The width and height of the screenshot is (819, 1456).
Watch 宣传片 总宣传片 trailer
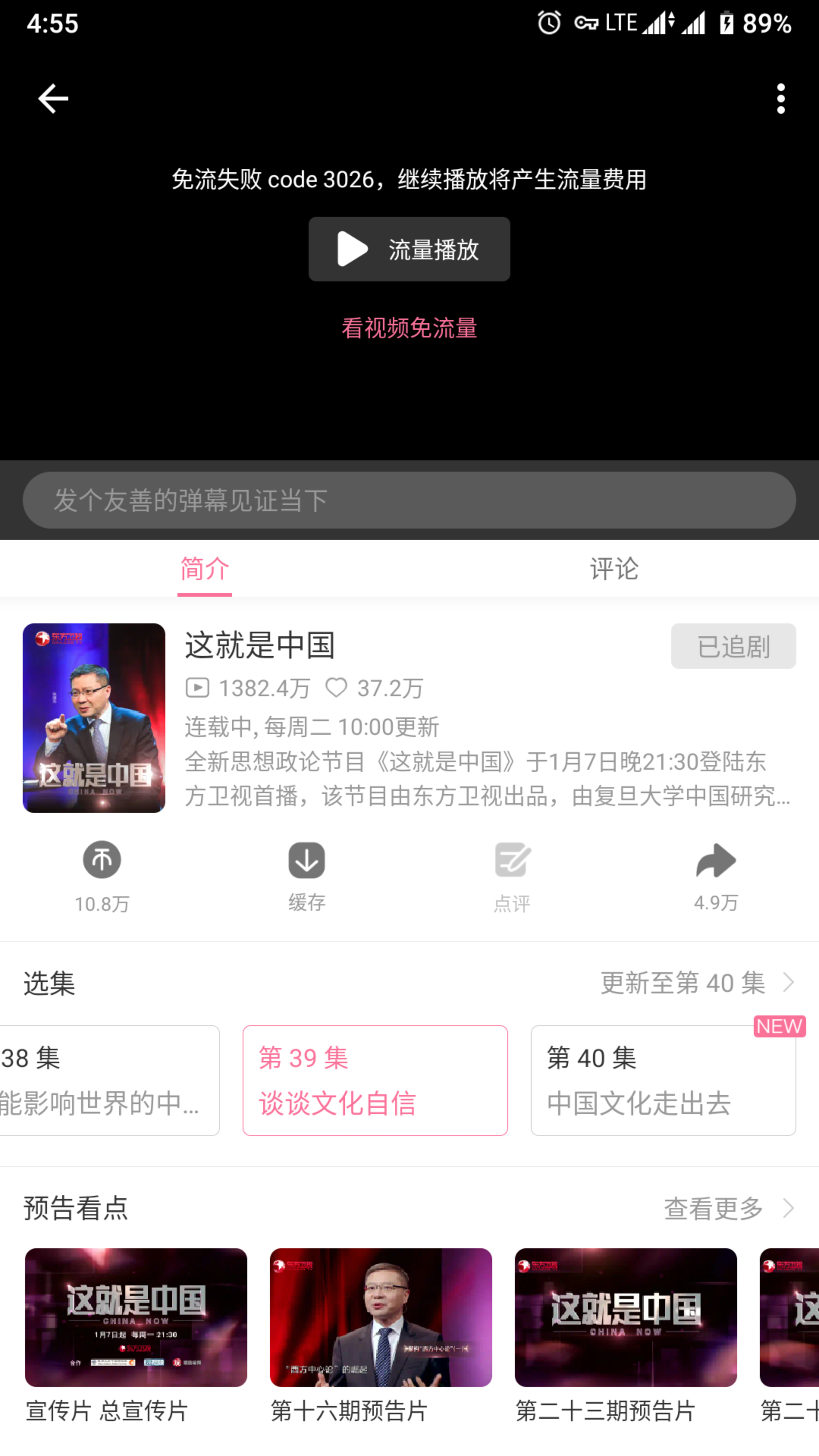pos(136,1317)
